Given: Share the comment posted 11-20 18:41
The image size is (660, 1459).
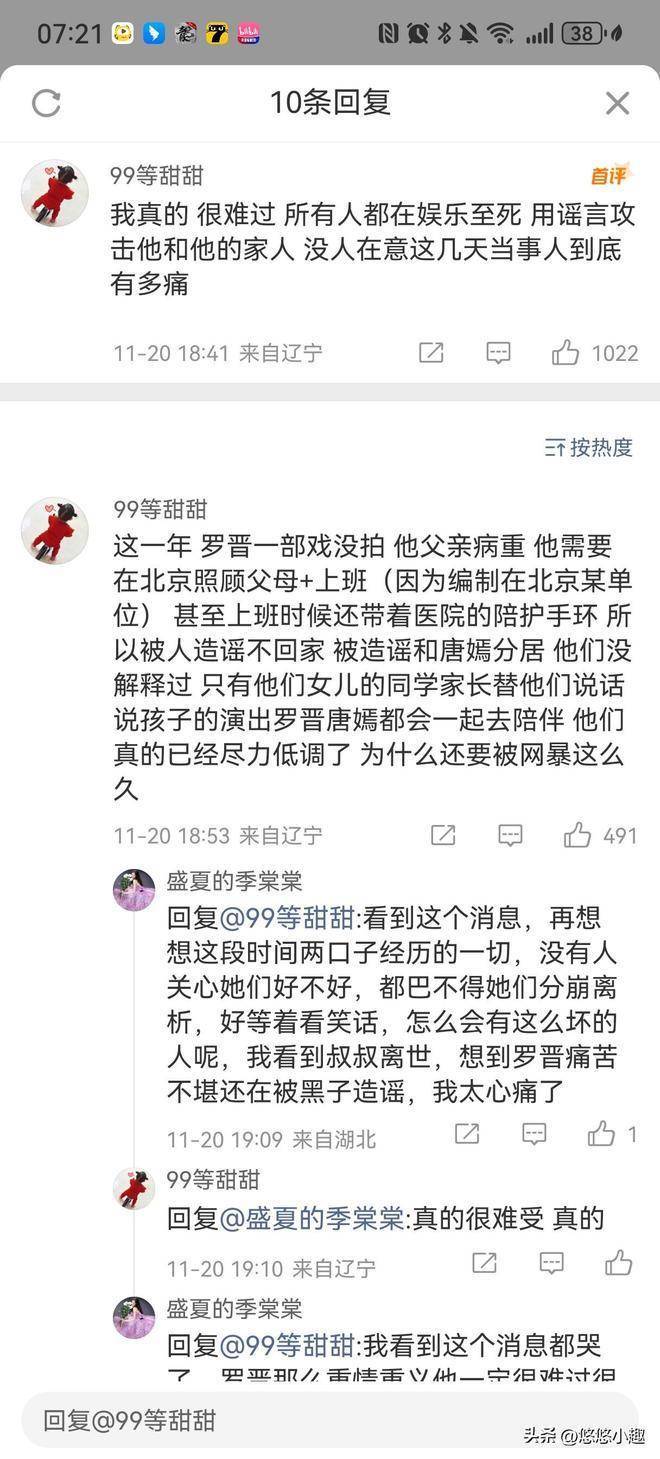Looking at the screenshot, I should [431, 352].
